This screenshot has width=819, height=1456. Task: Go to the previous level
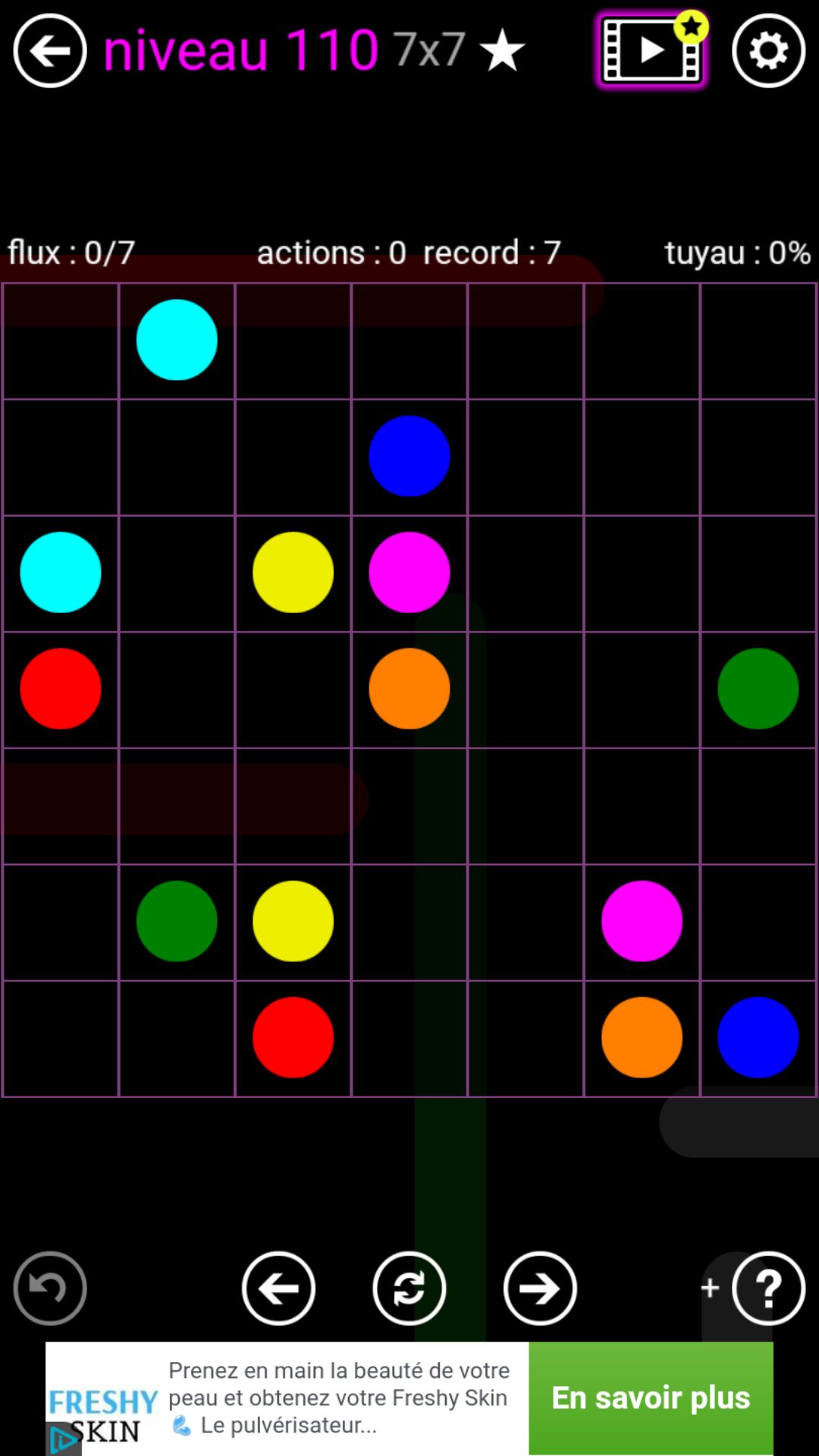[278, 1288]
